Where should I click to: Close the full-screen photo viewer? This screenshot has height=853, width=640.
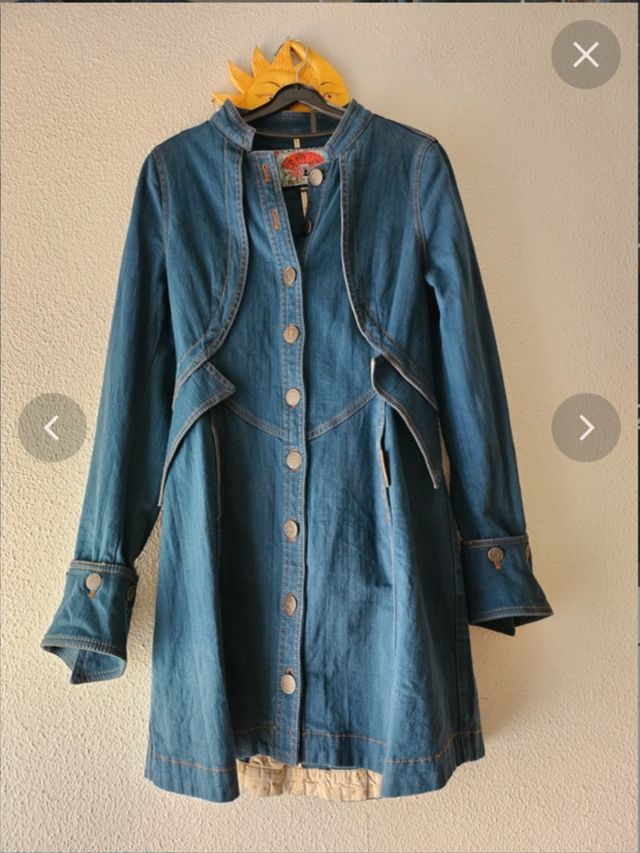586,55
